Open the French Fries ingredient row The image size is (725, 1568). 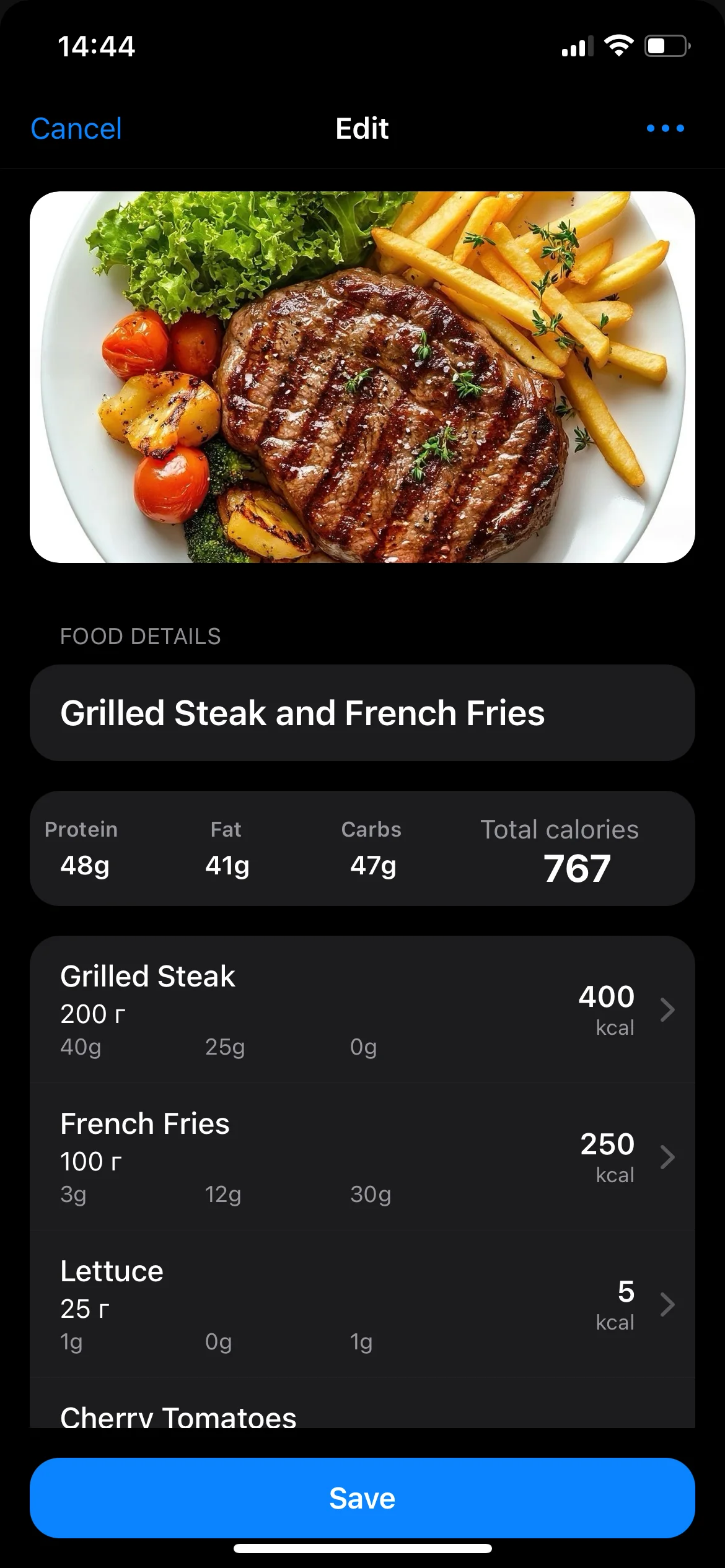coord(362,1156)
